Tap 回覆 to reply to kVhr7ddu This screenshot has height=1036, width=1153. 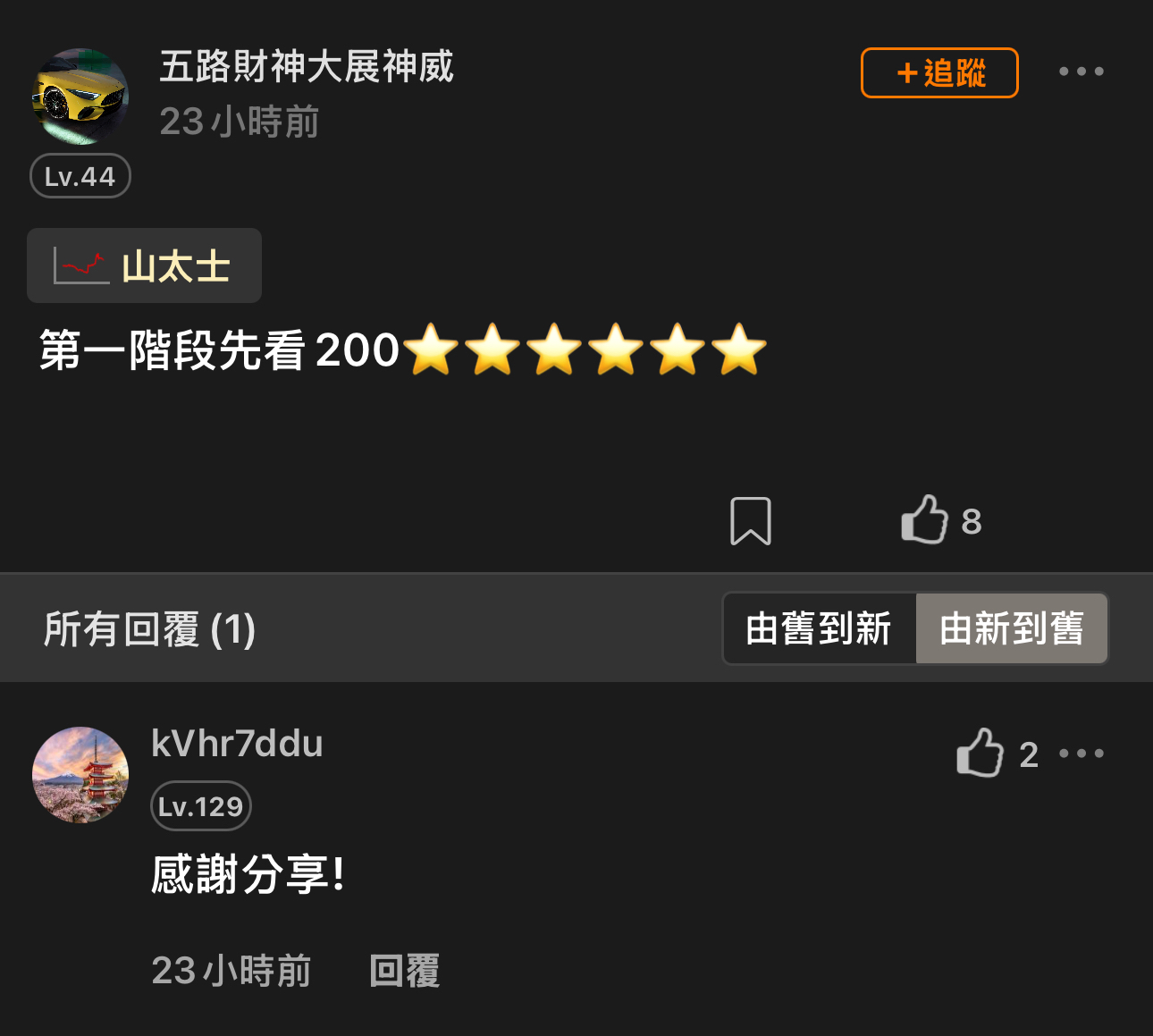(x=405, y=971)
